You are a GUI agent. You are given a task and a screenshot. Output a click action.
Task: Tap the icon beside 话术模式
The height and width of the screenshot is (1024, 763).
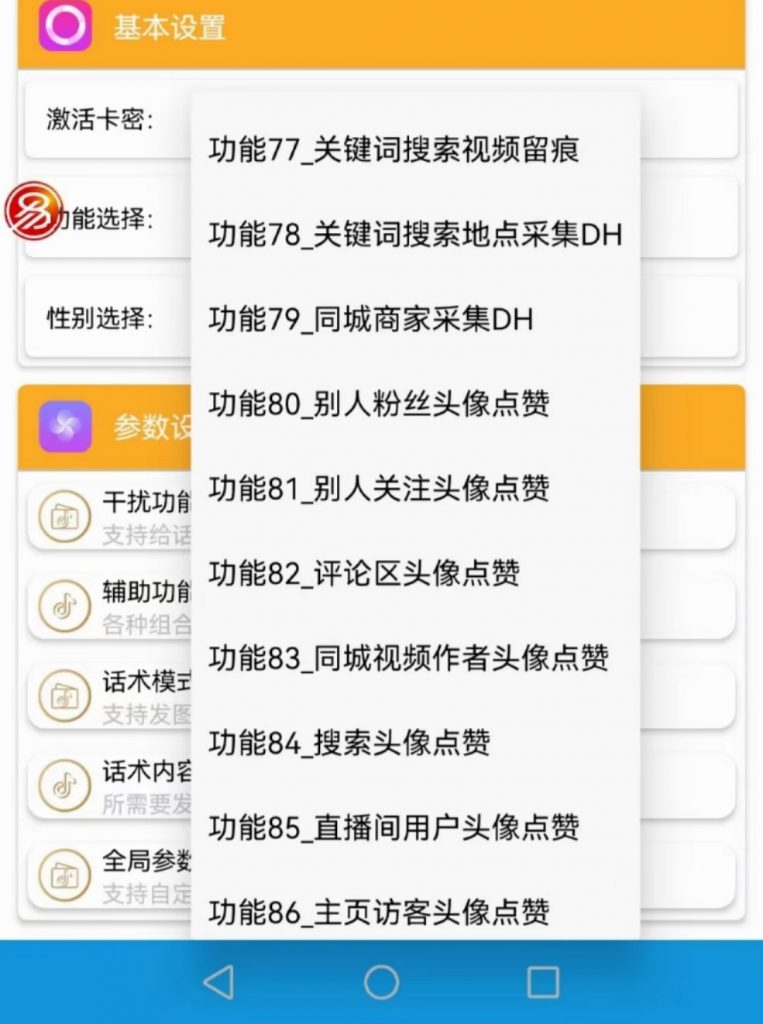pyautogui.click(x=64, y=694)
